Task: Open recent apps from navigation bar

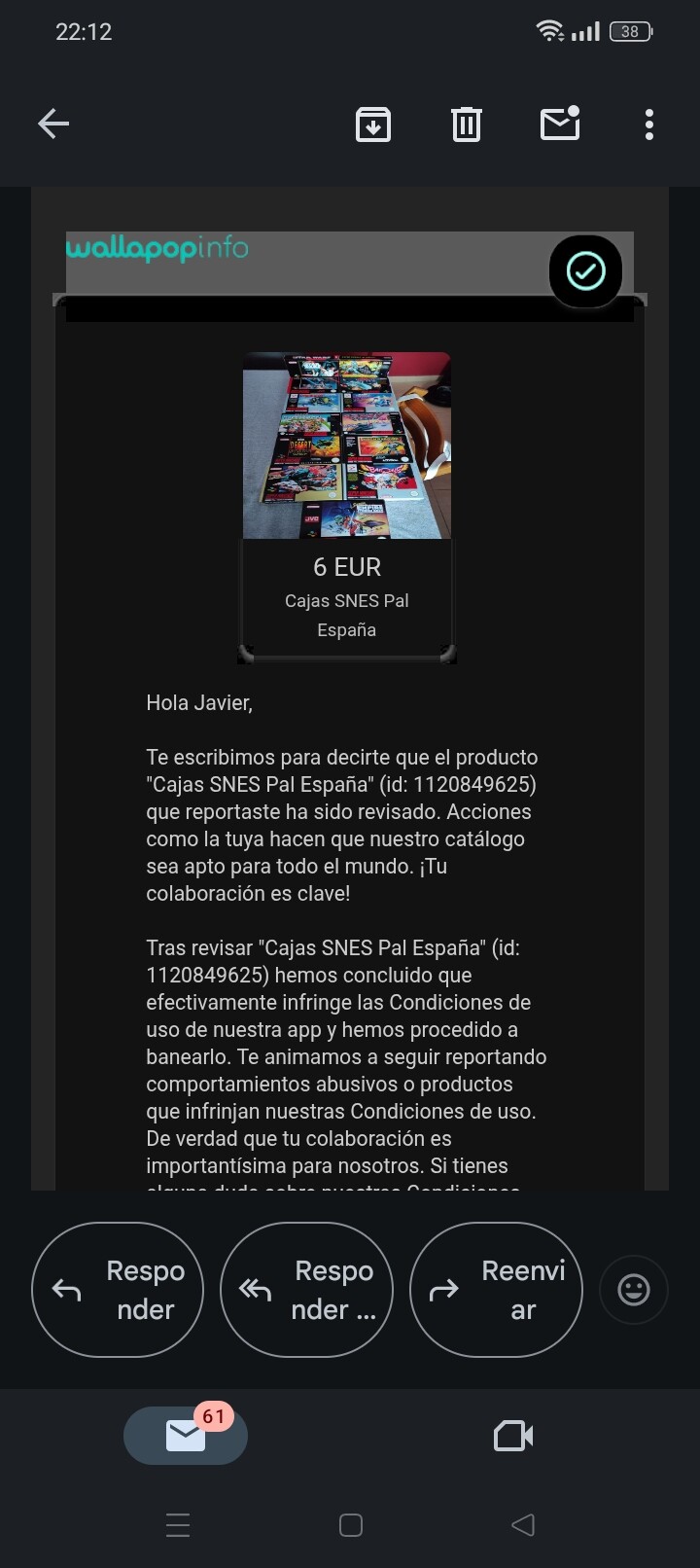Action: (x=178, y=1524)
